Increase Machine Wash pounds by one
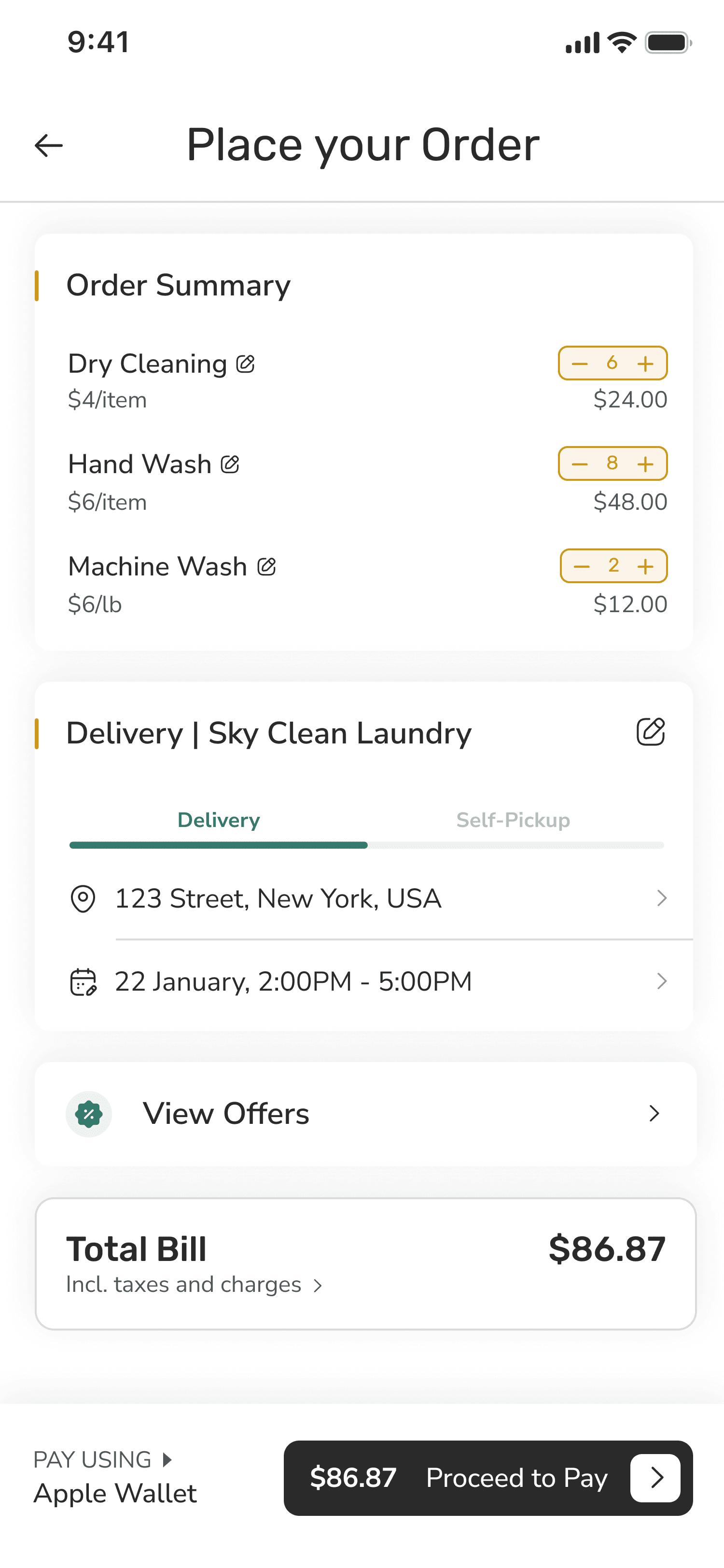724x1568 pixels. coord(645,566)
